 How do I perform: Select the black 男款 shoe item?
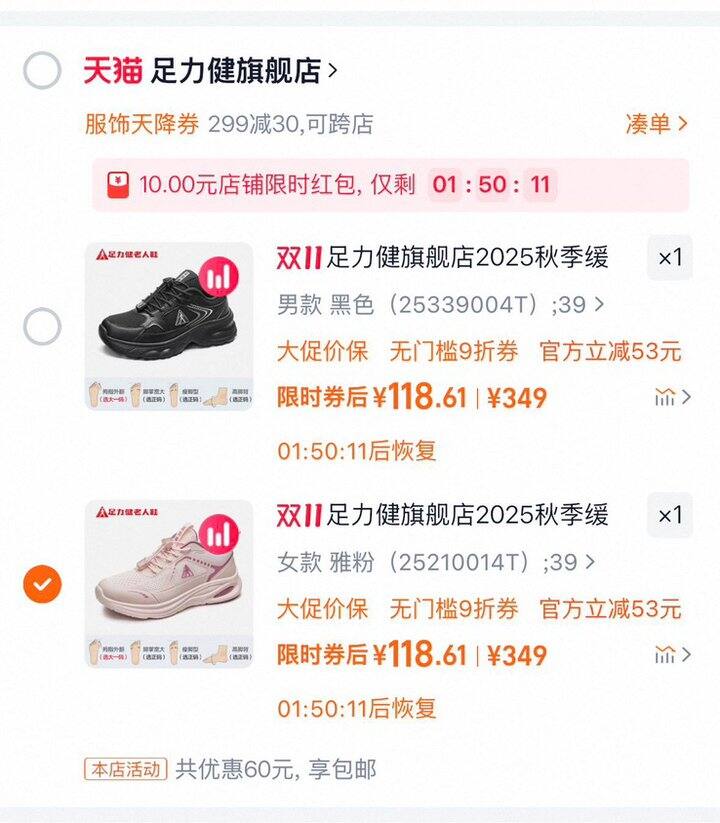point(42,327)
